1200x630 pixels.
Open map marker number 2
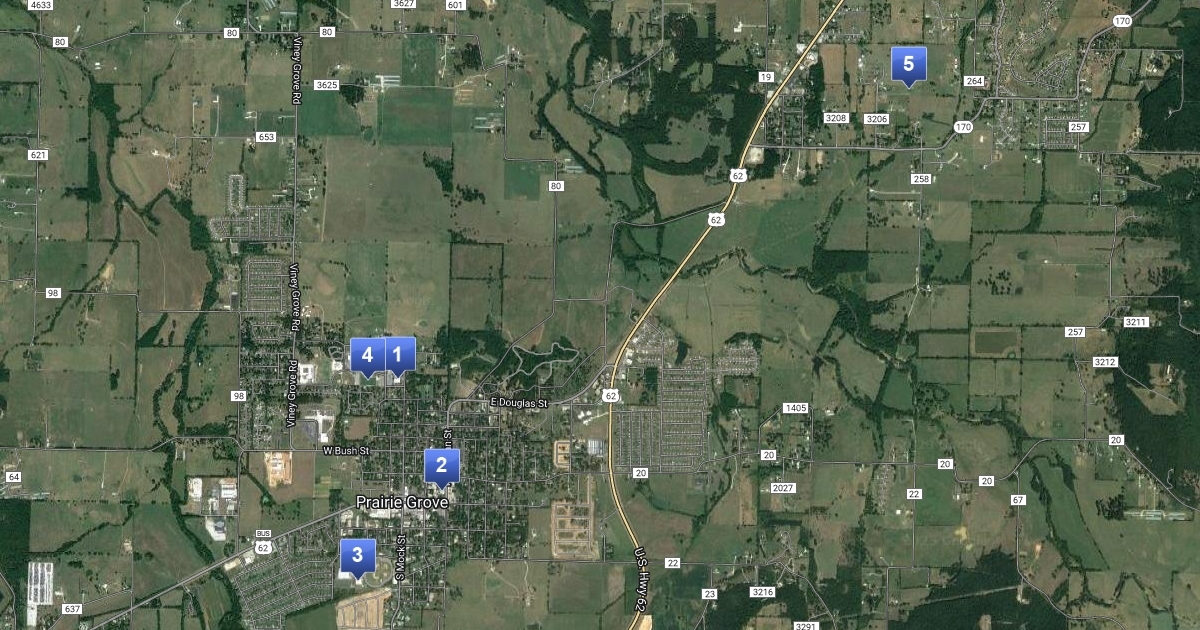click(441, 465)
